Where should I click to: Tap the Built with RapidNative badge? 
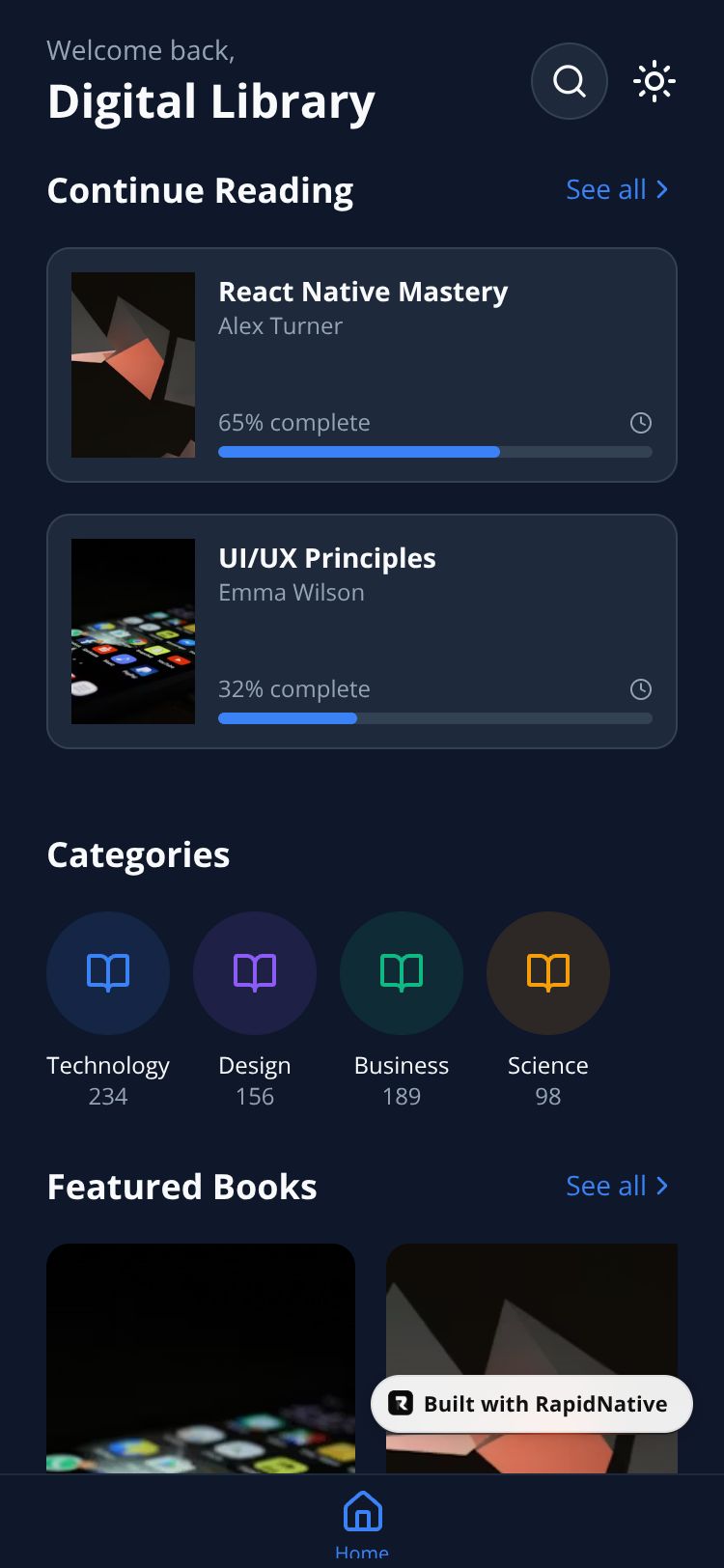(532, 1404)
